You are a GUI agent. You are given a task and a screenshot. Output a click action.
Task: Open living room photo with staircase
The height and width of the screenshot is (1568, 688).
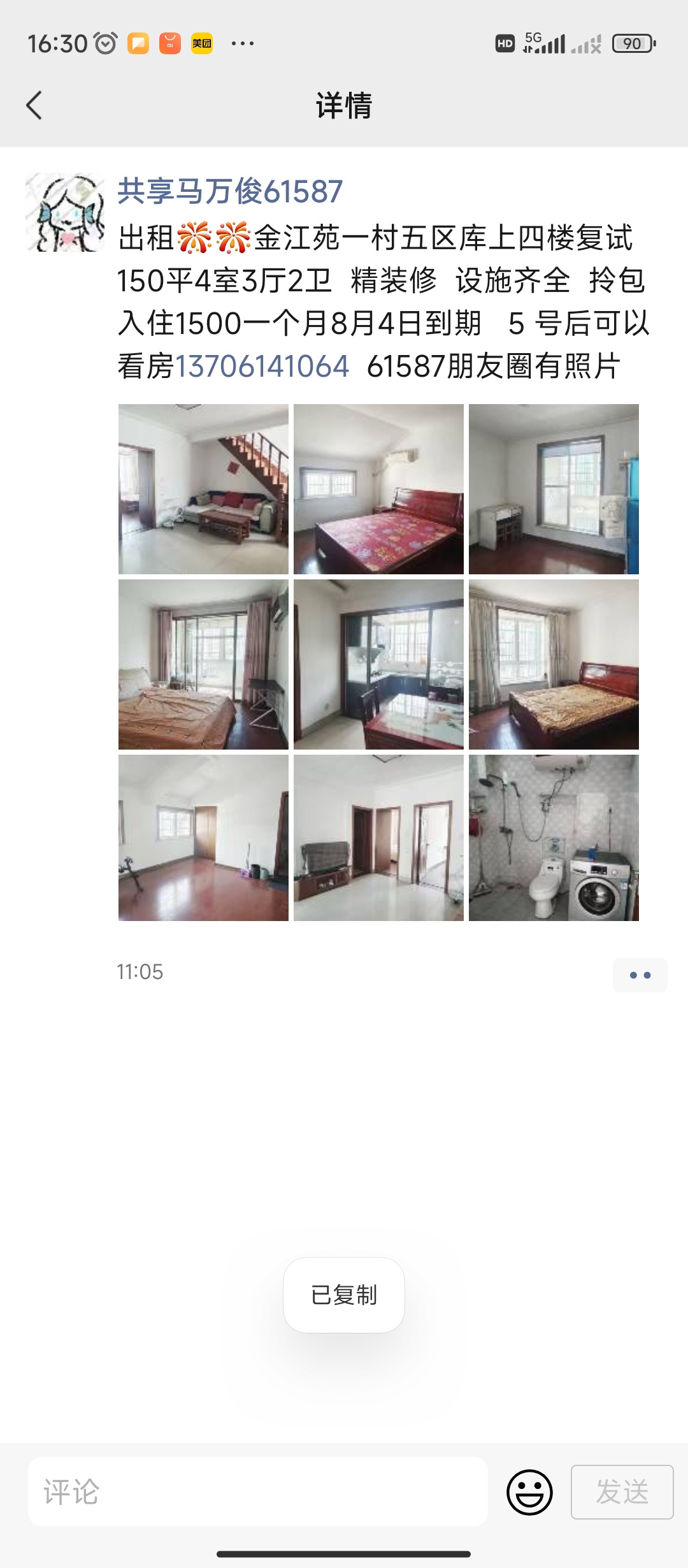click(x=203, y=489)
